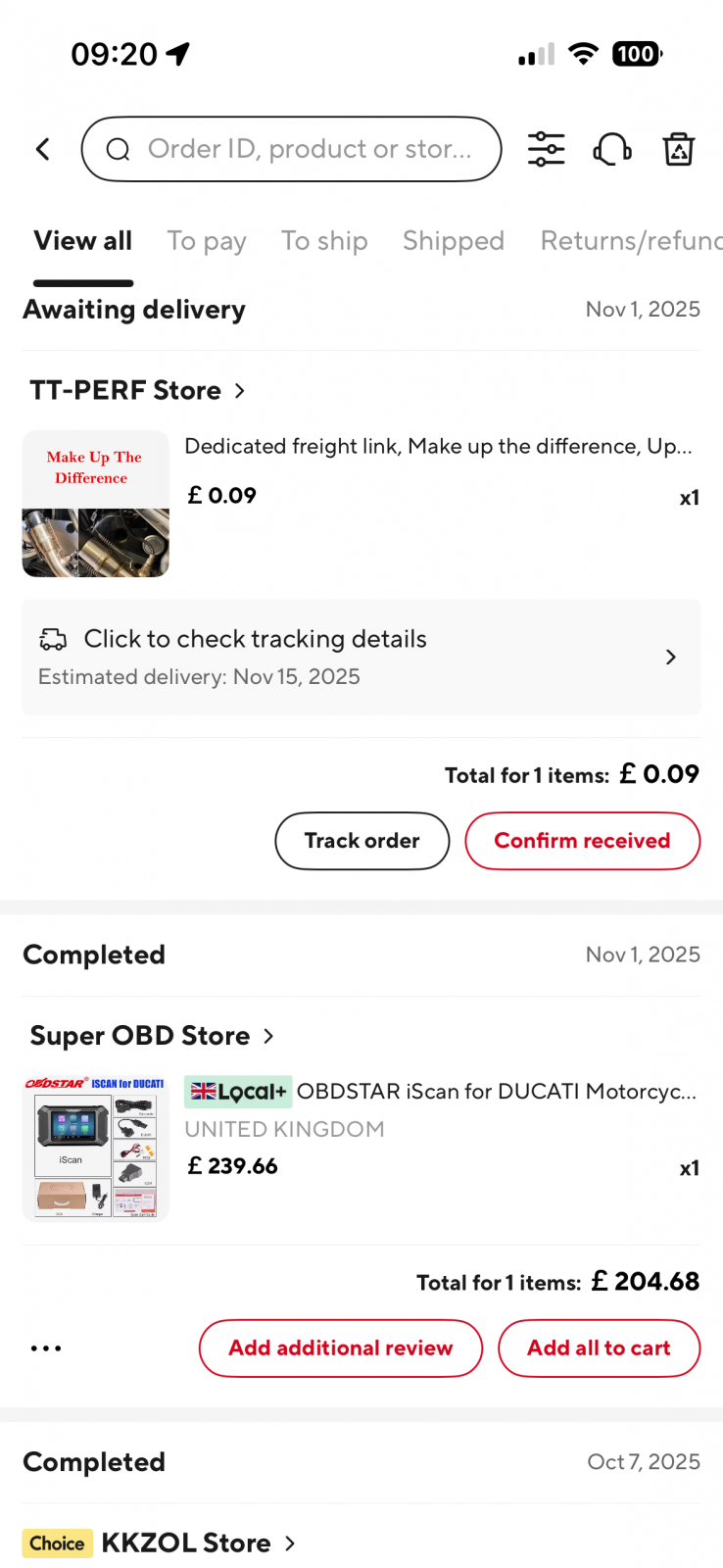
Task: Confirm received for the £0.09 order
Action: pyautogui.click(x=582, y=841)
